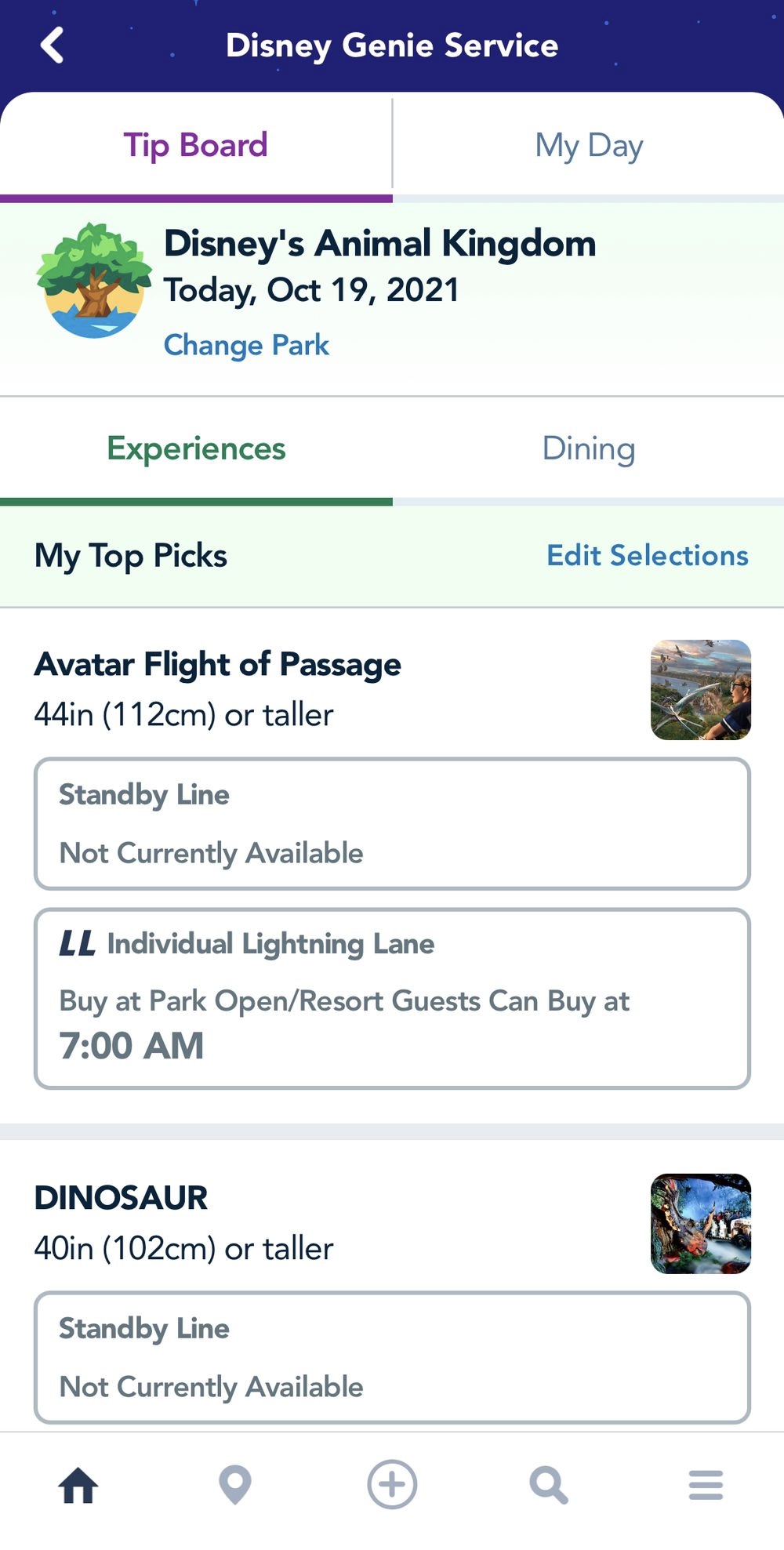Open the hamburger menu tab
Image resolution: width=784 pixels, height=1550 pixels.
click(x=706, y=1485)
